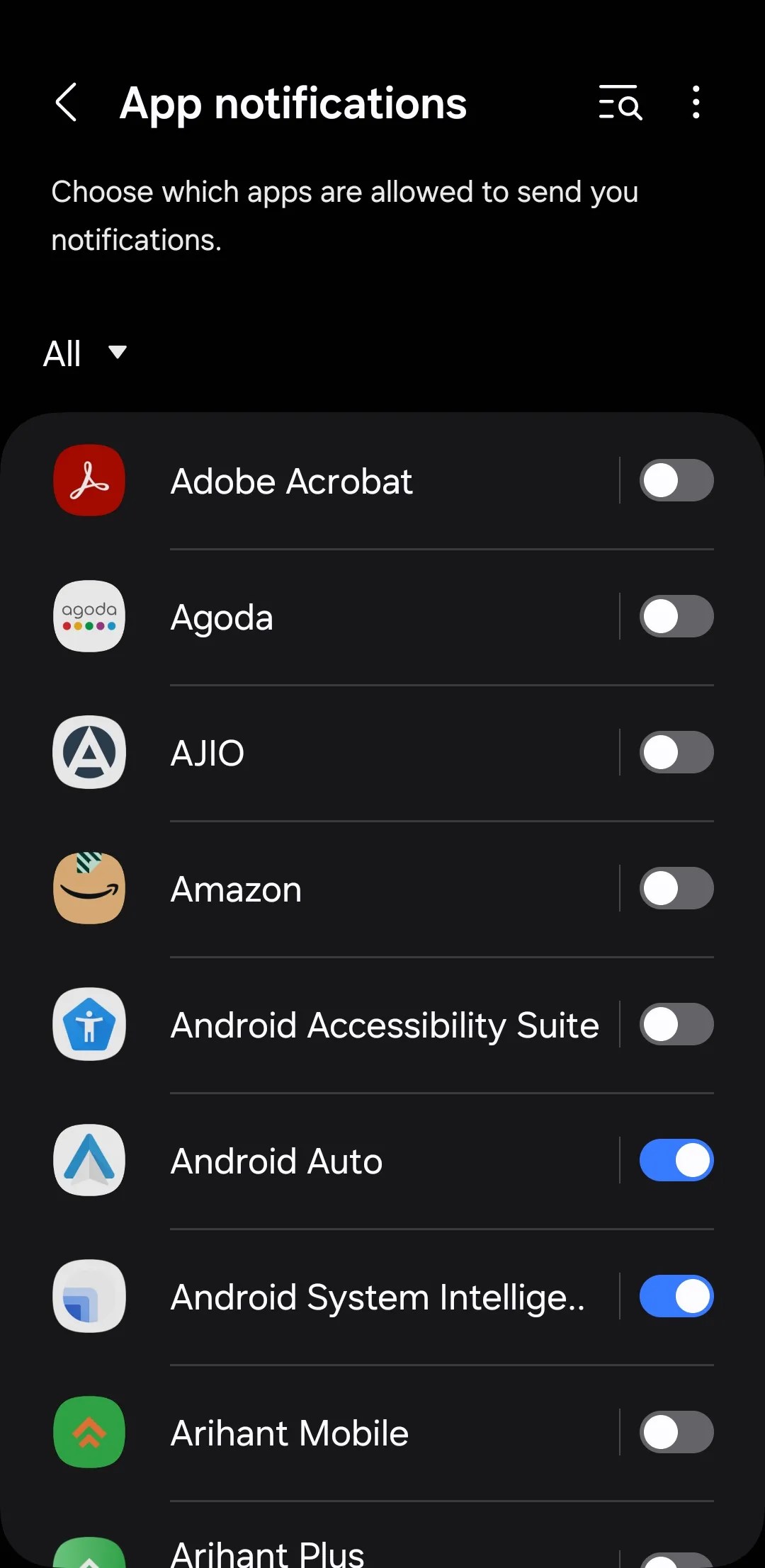Open the three-dot overflow menu
This screenshot has height=1568, width=765.
click(x=696, y=103)
